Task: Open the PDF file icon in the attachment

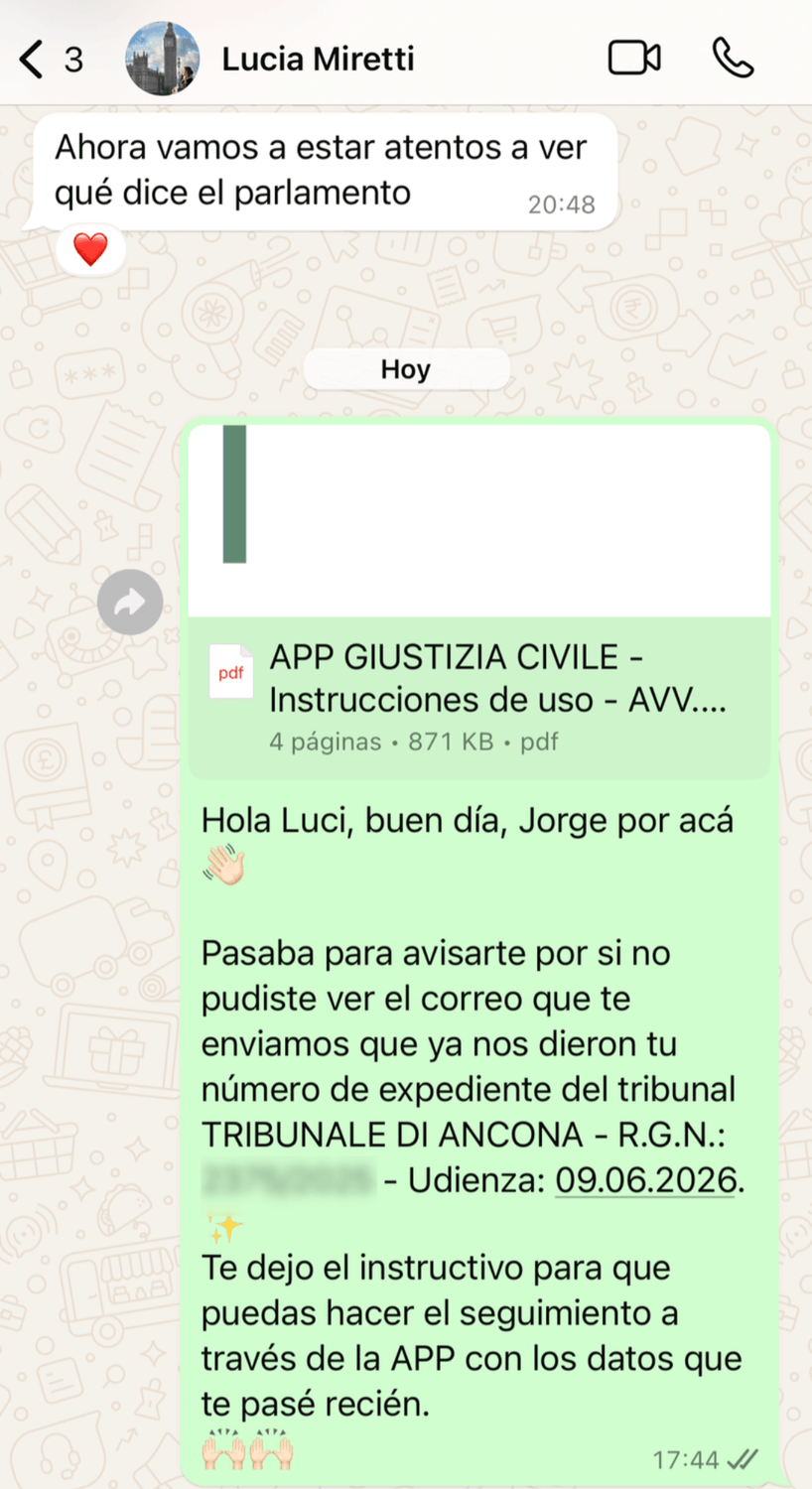Action: point(230,672)
